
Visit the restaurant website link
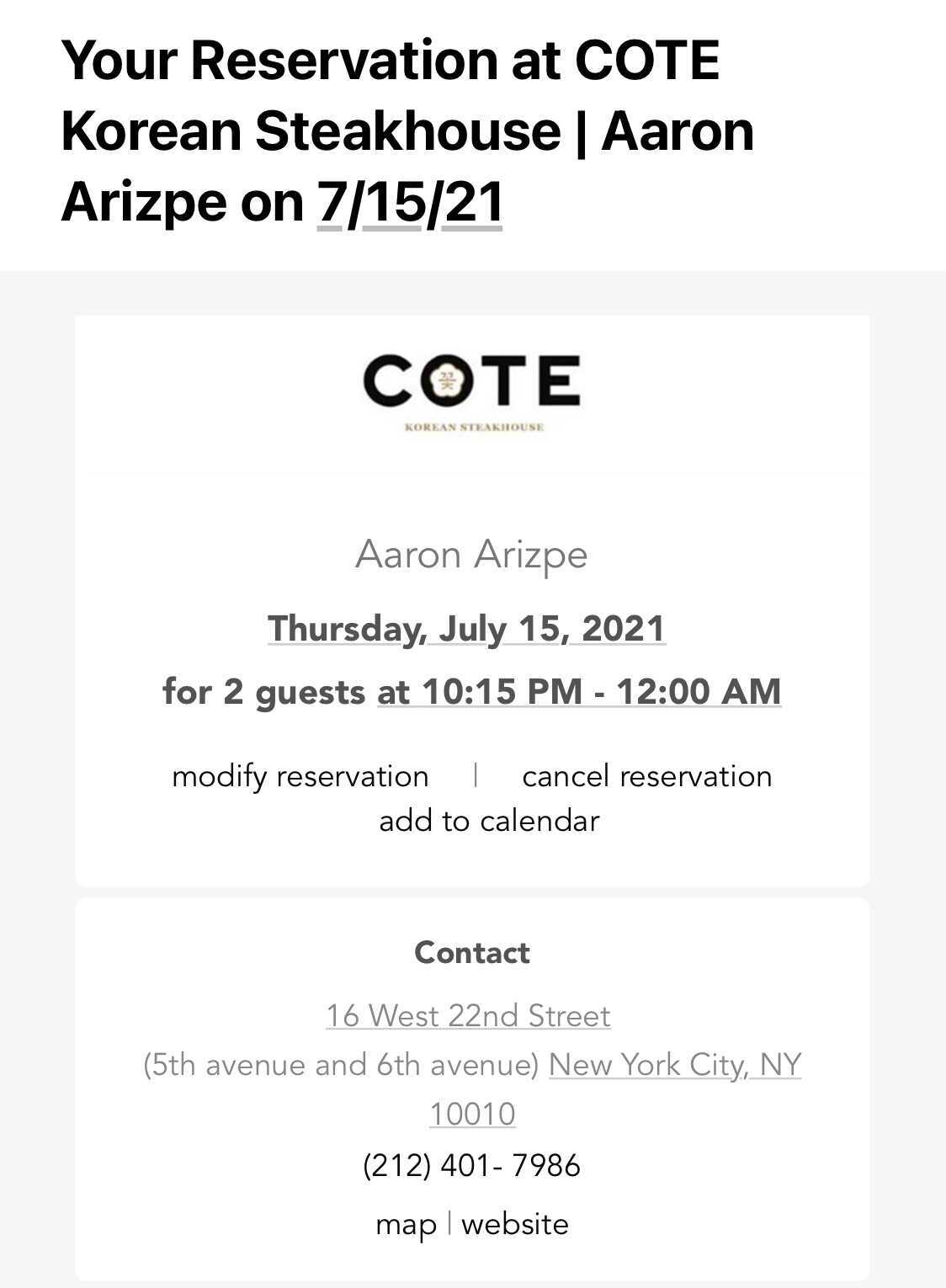click(x=514, y=1224)
